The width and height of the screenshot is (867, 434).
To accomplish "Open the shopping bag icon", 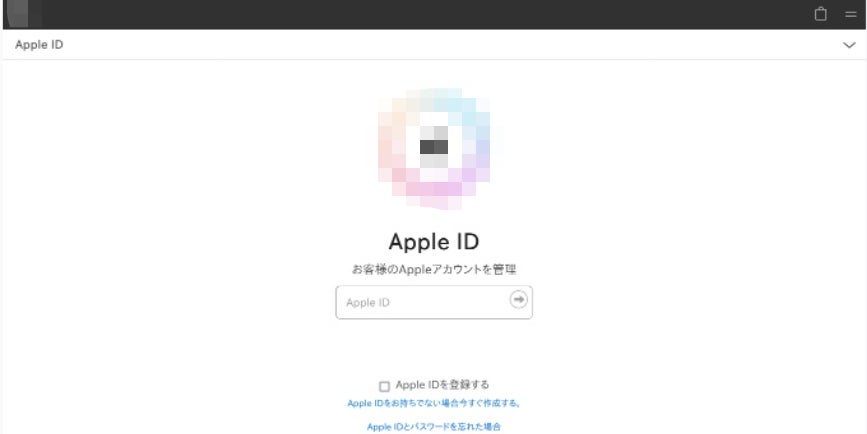I will point(821,14).
